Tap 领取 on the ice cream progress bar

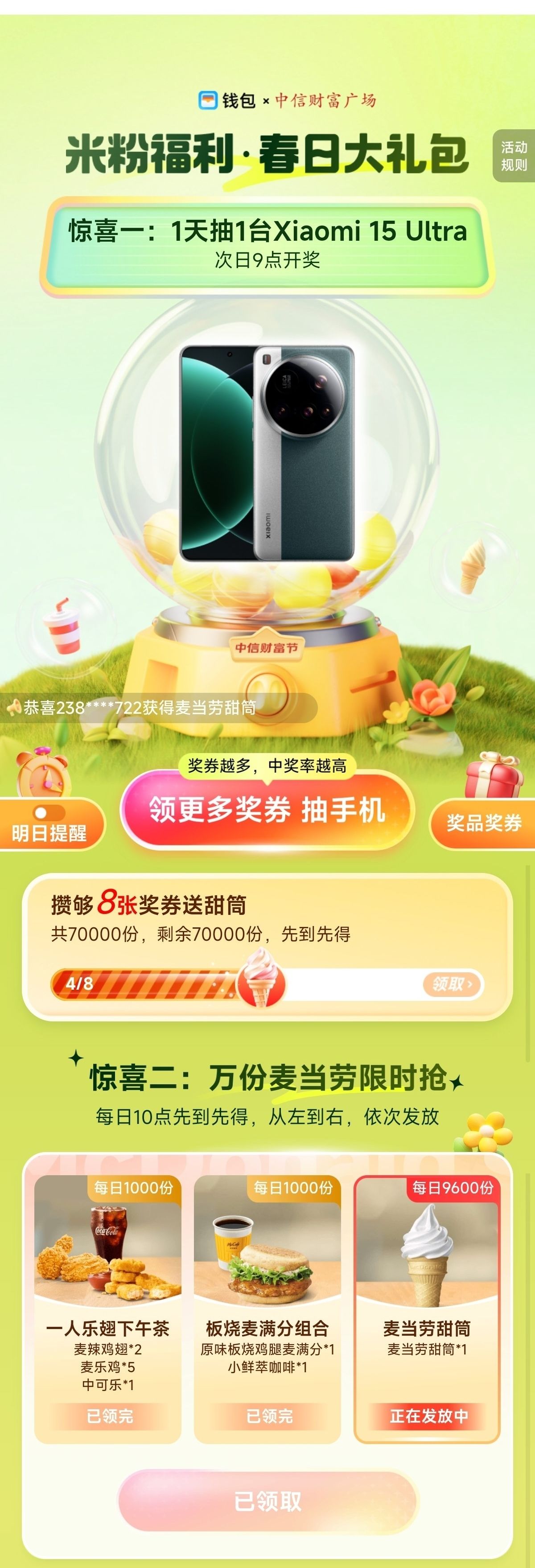coord(451,984)
